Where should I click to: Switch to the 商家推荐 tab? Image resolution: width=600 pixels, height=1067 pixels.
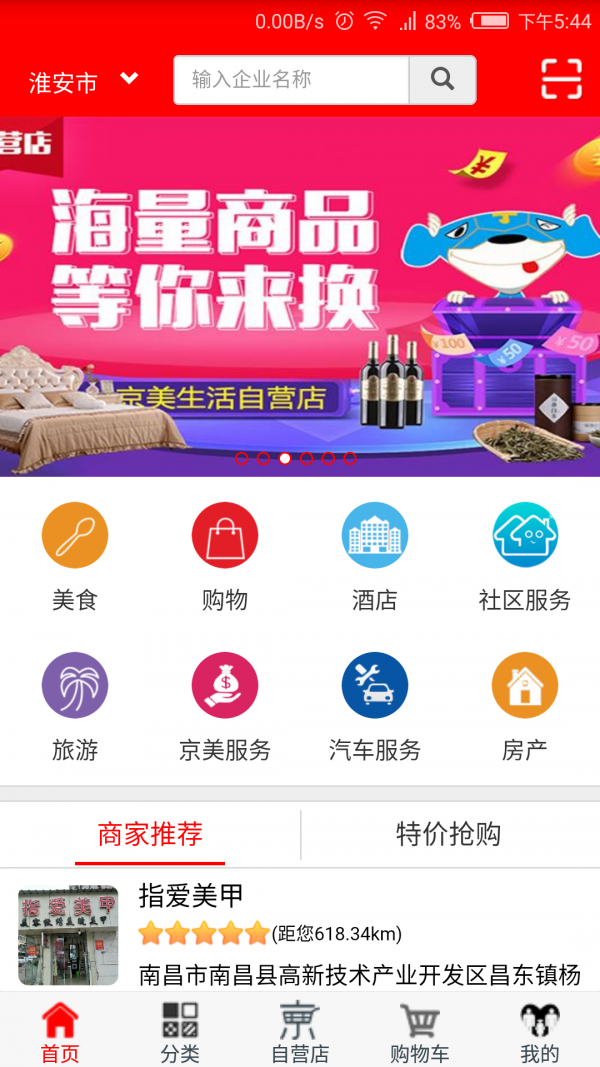click(150, 834)
